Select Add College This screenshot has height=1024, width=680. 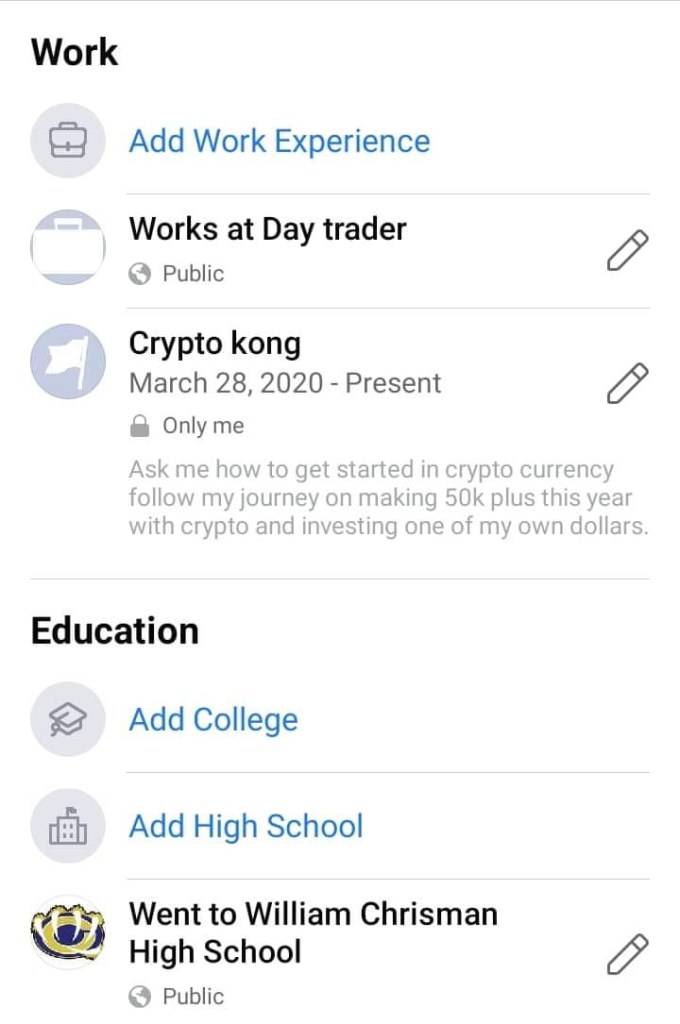[213, 720]
